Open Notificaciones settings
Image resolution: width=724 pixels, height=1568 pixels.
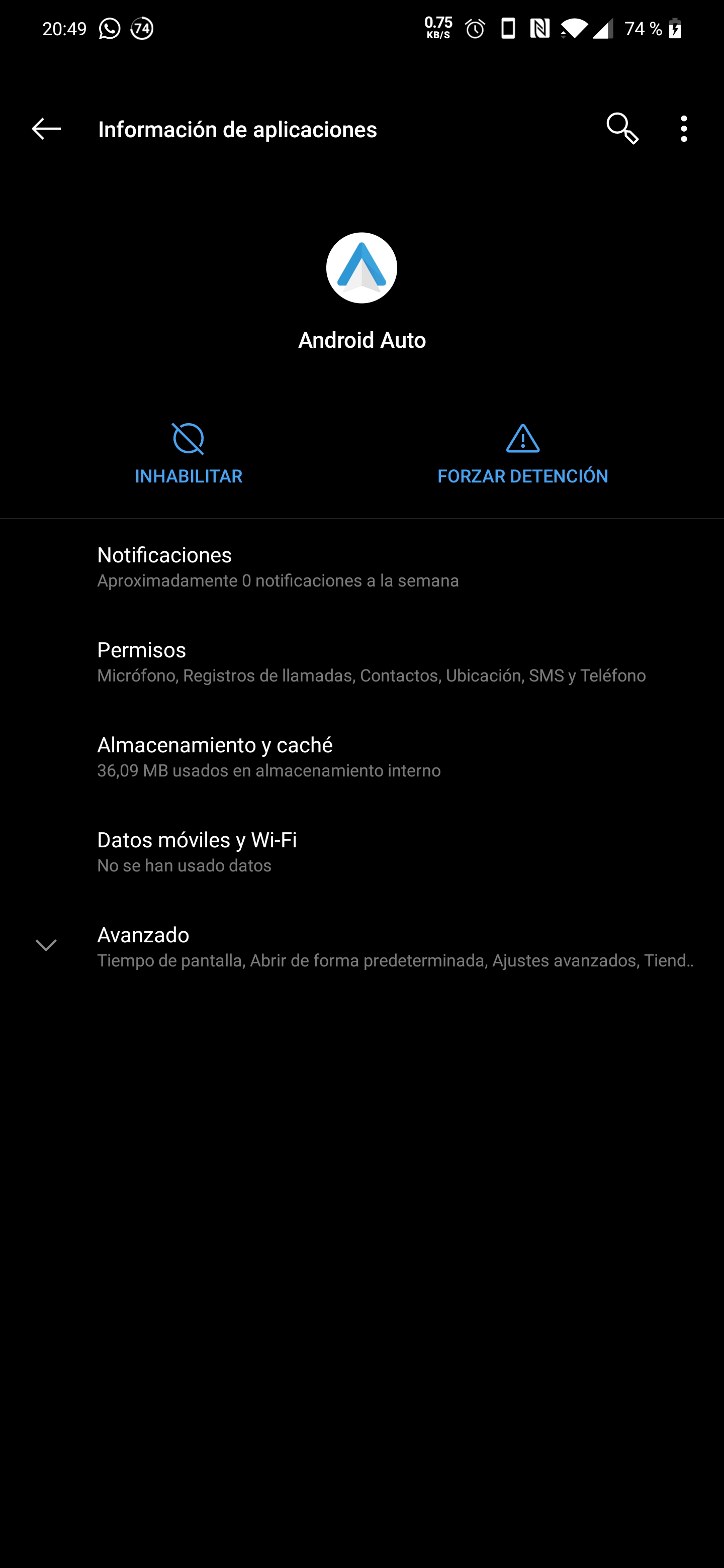(x=361, y=567)
